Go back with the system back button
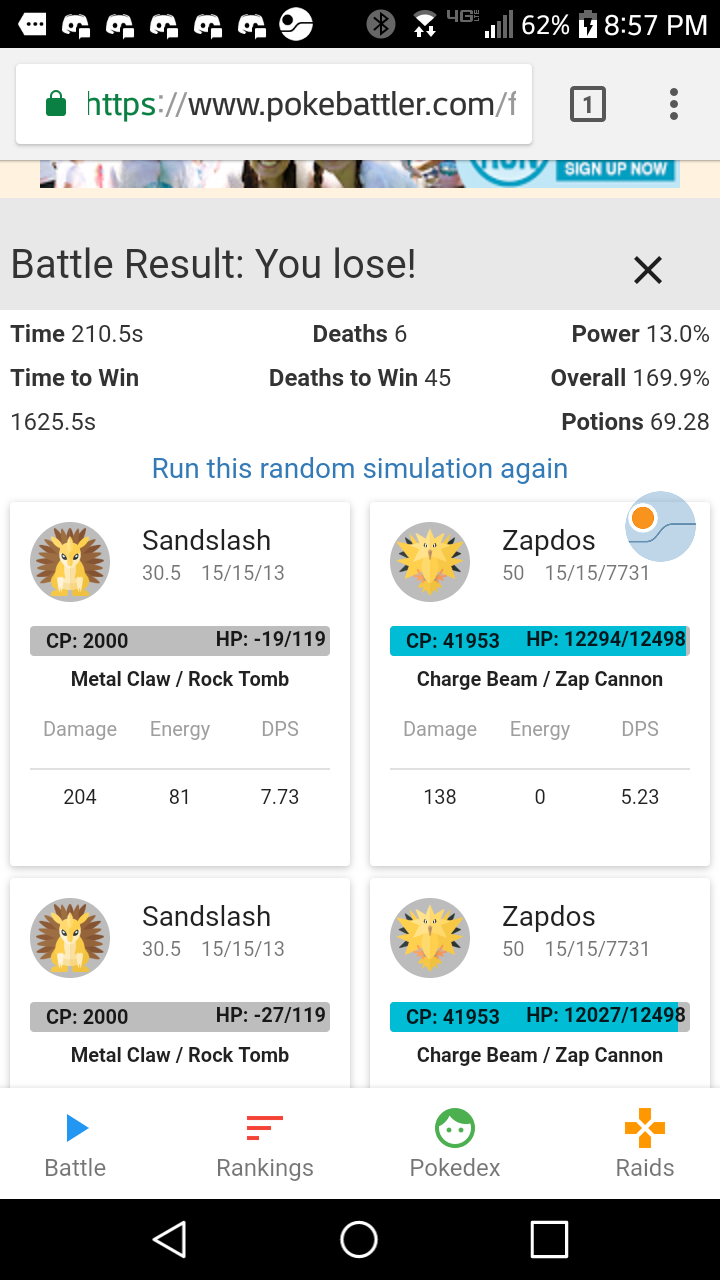The width and height of the screenshot is (720, 1280). tap(170, 1239)
